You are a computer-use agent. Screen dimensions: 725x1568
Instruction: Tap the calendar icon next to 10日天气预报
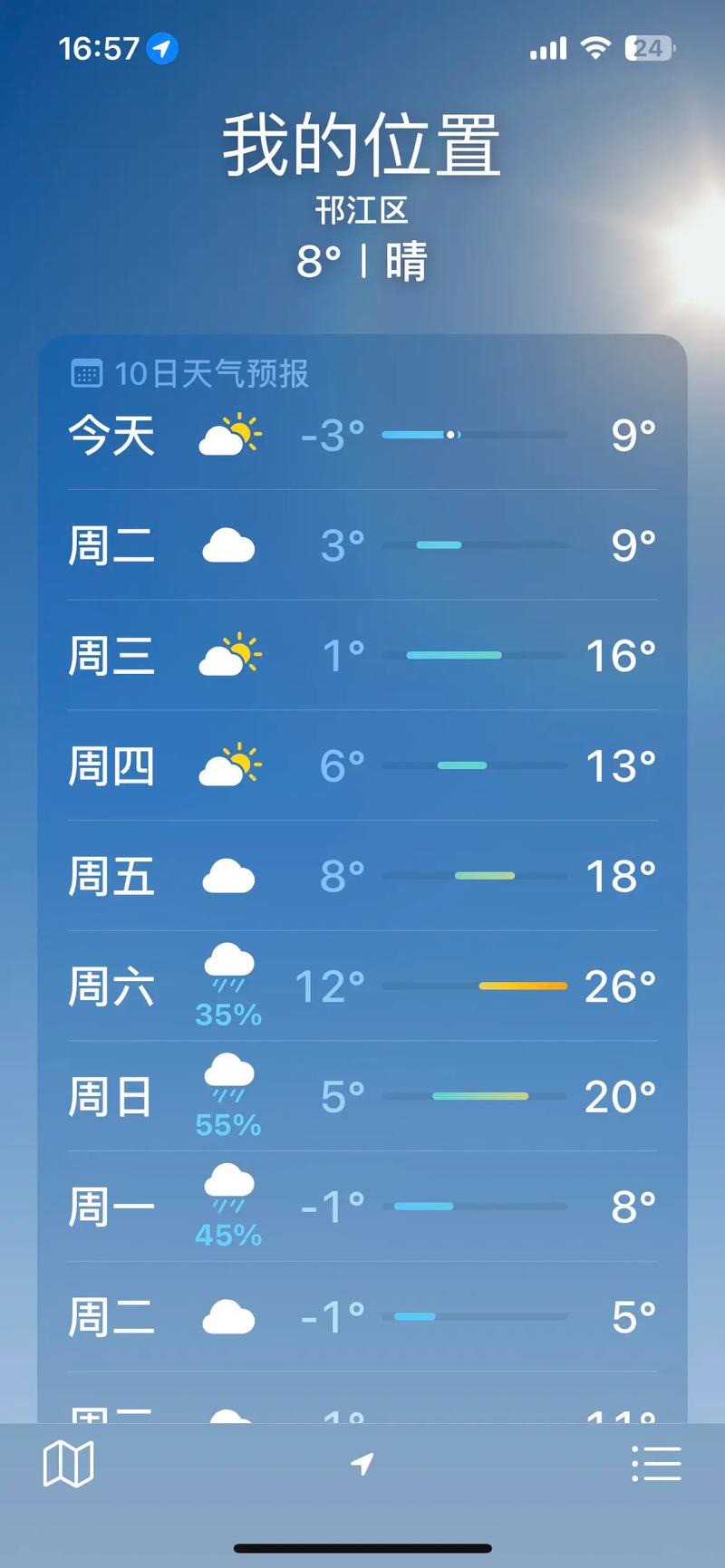[86, 371]
